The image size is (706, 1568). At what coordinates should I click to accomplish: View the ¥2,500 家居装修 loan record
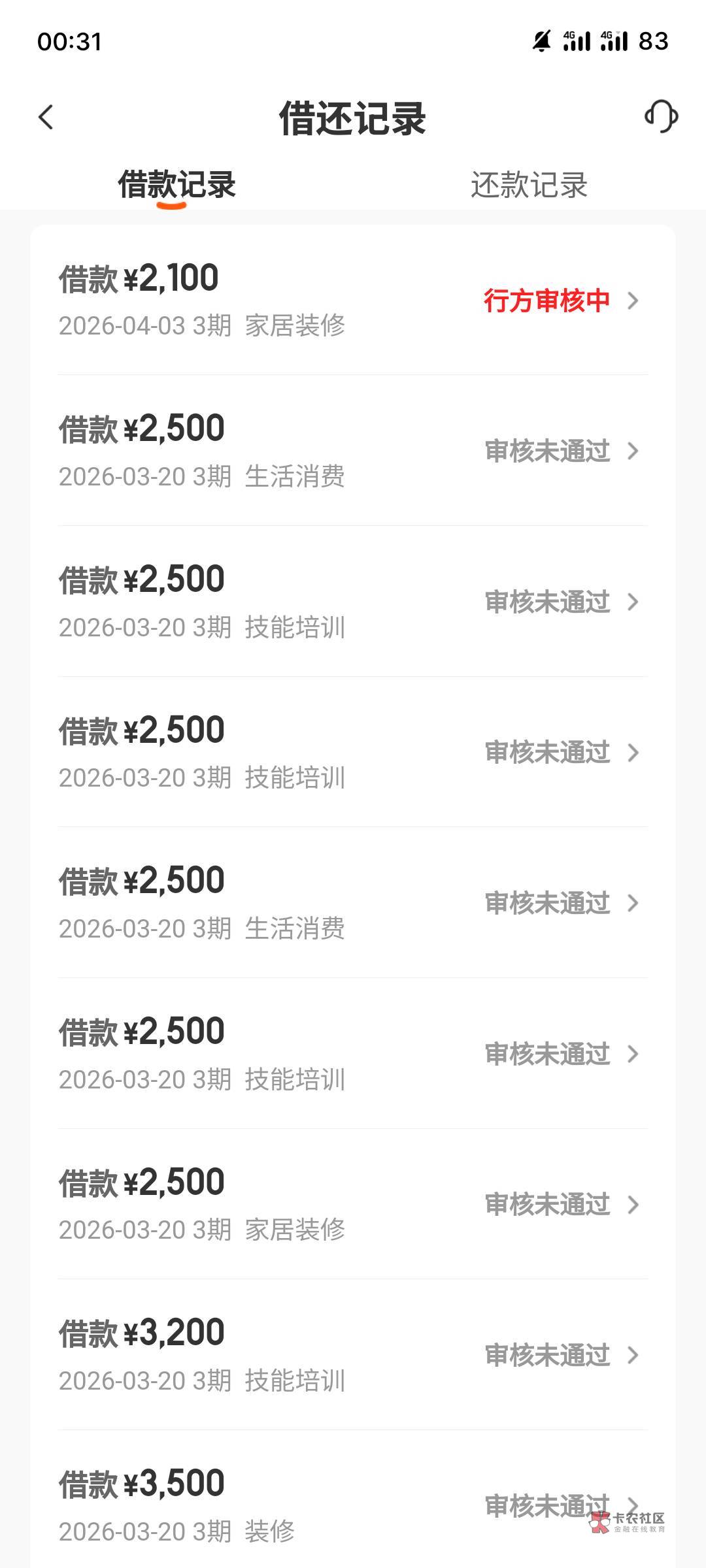pyautogui.click(x=353, y=1204)
